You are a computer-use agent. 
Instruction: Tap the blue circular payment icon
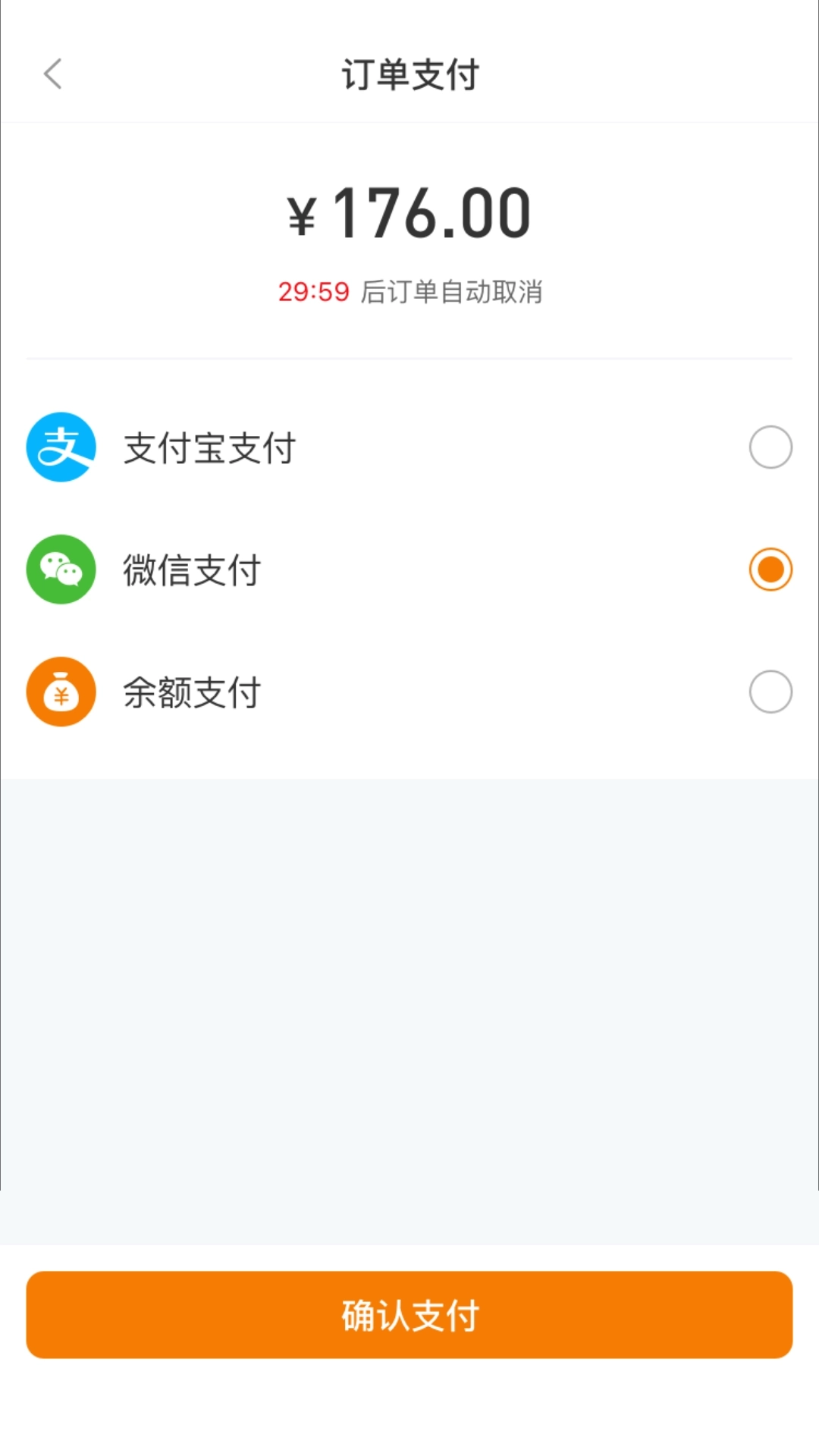pyautogui.click(x=61, y=447)
